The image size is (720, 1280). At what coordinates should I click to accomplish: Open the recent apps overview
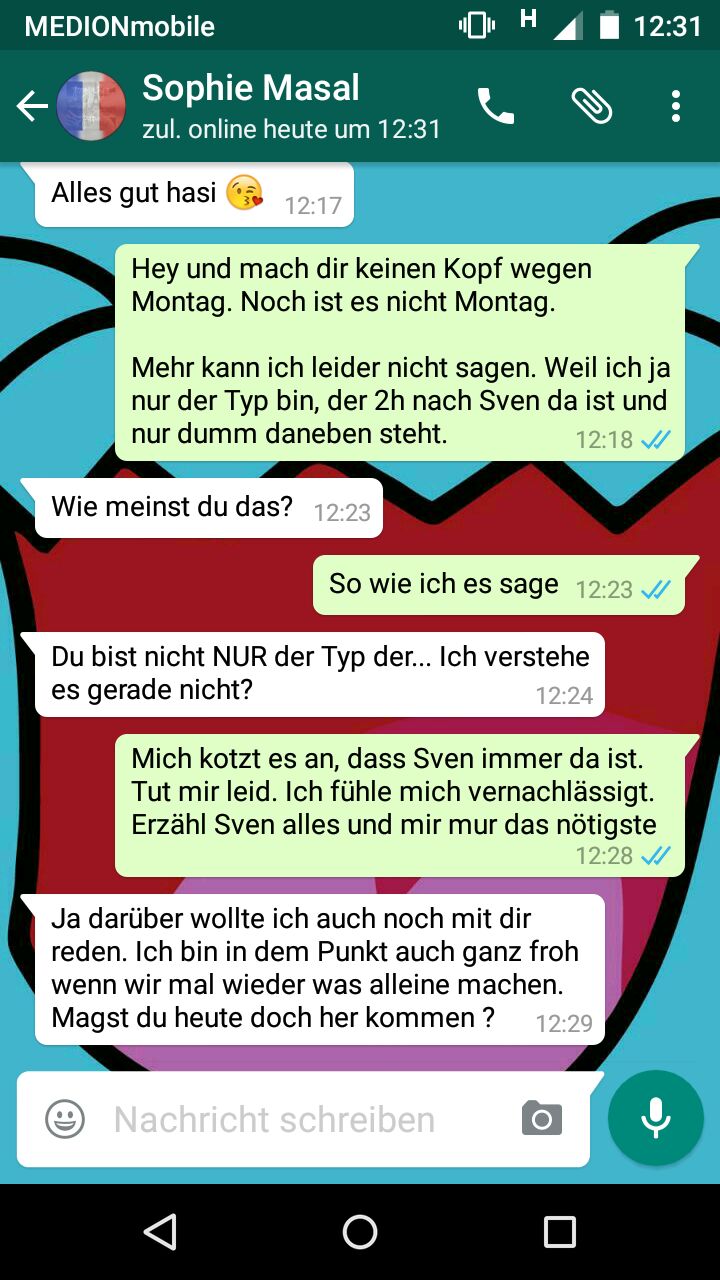[x=560, y=1232]
